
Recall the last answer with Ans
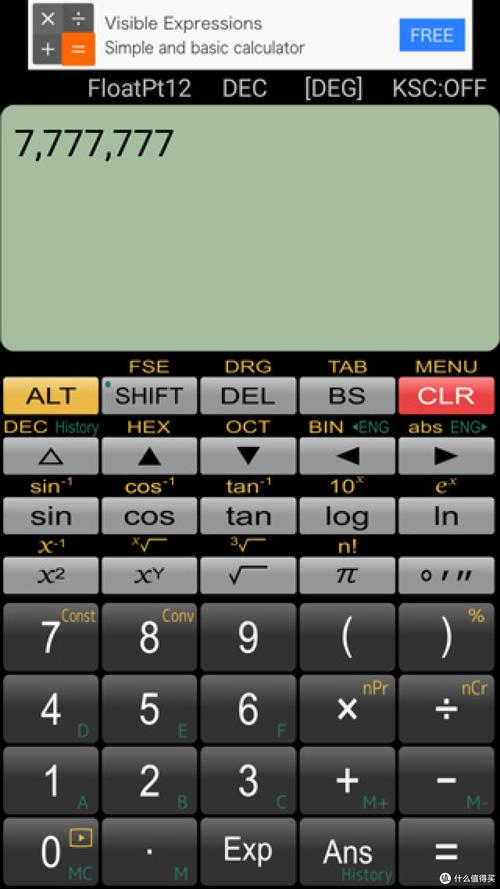pyautogui.click(x=347, y=850)
